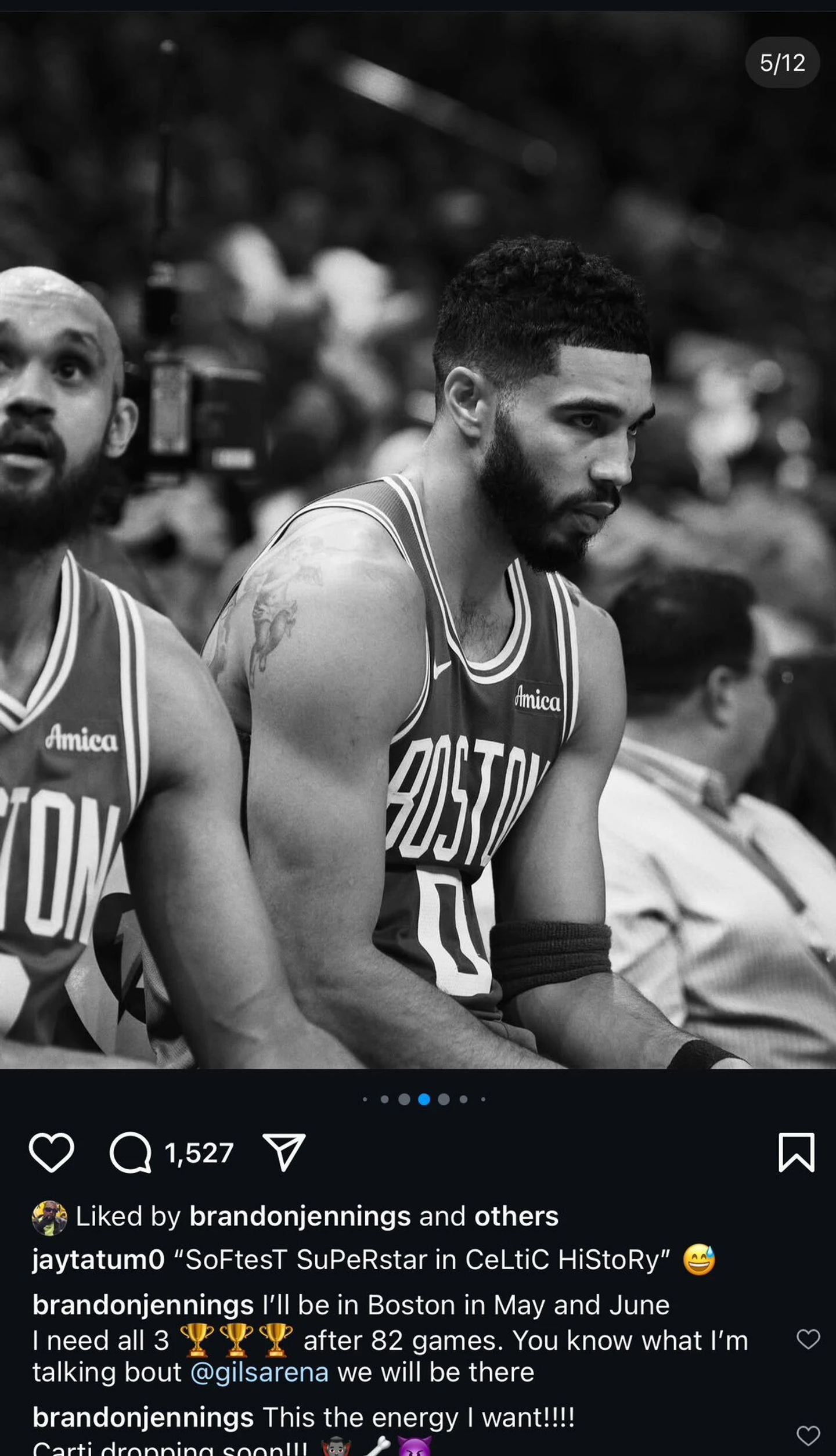Bookmark this post to saved
The width and height of the screenshot is (836, 1456).
(796, 1152)
